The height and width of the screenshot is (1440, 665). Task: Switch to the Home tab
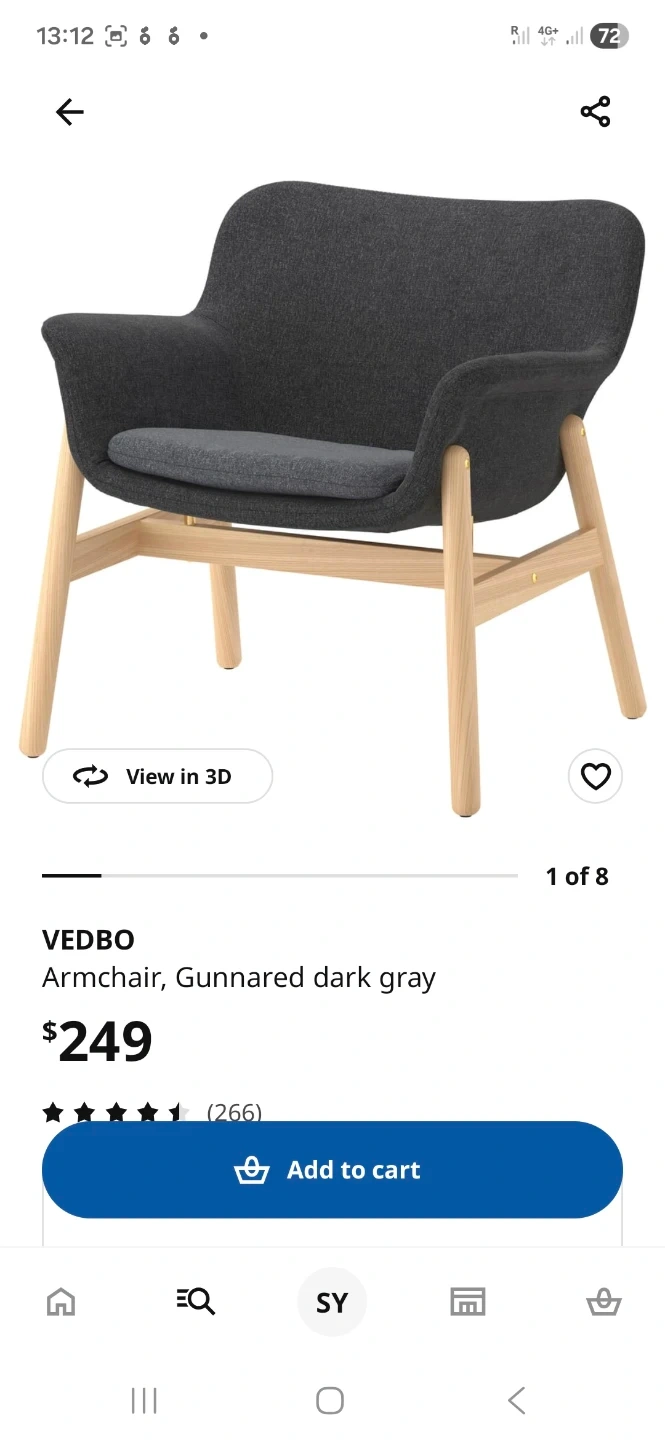point(61,1302)
